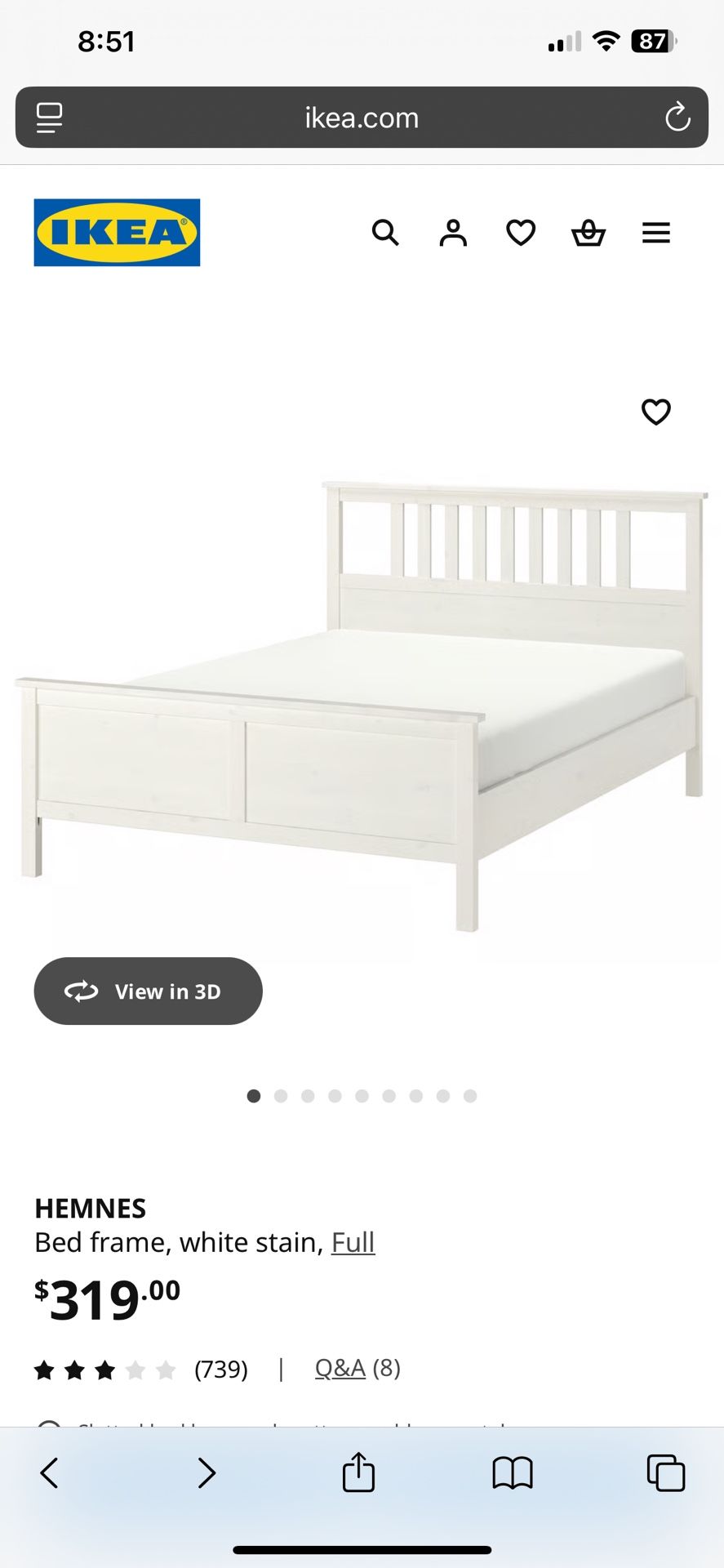The image size is (724, 1568).
Task: Open the Safari bookmarks icon
Action: (512, 1474)
